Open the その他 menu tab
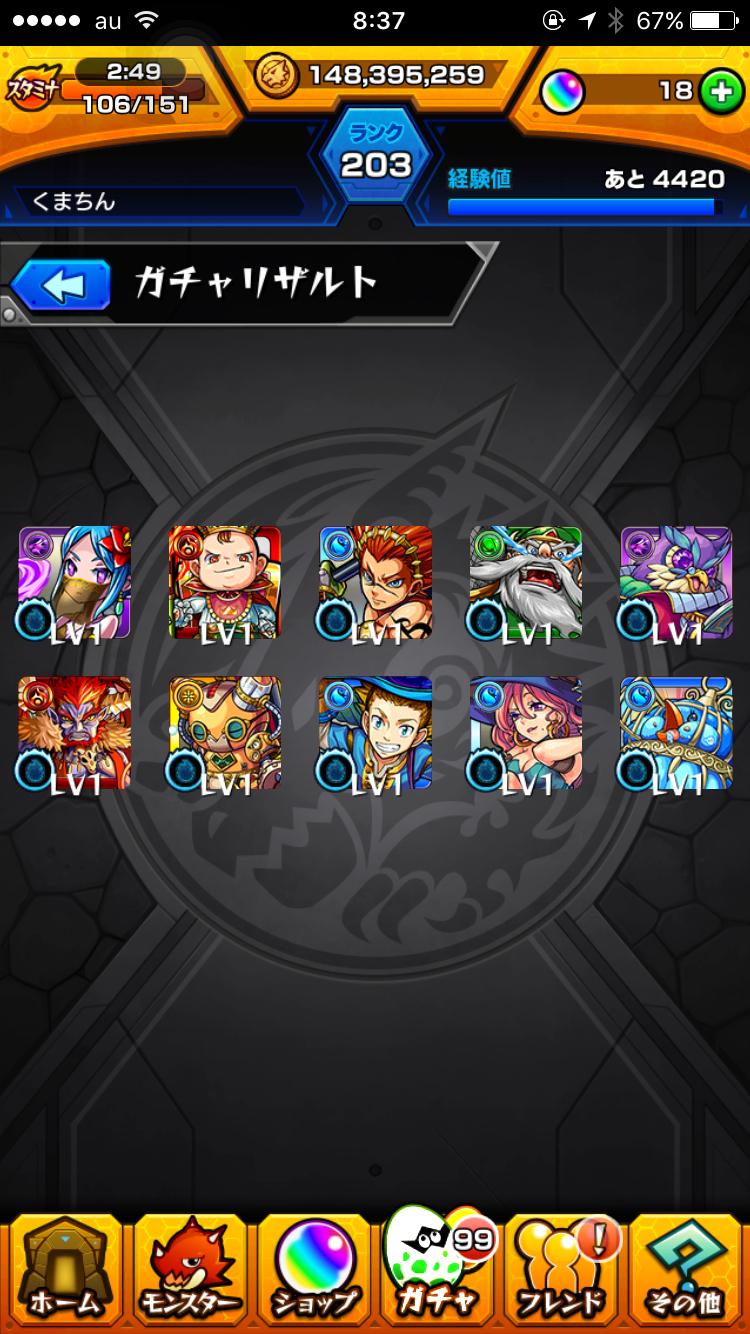 tap(687, 1268)
